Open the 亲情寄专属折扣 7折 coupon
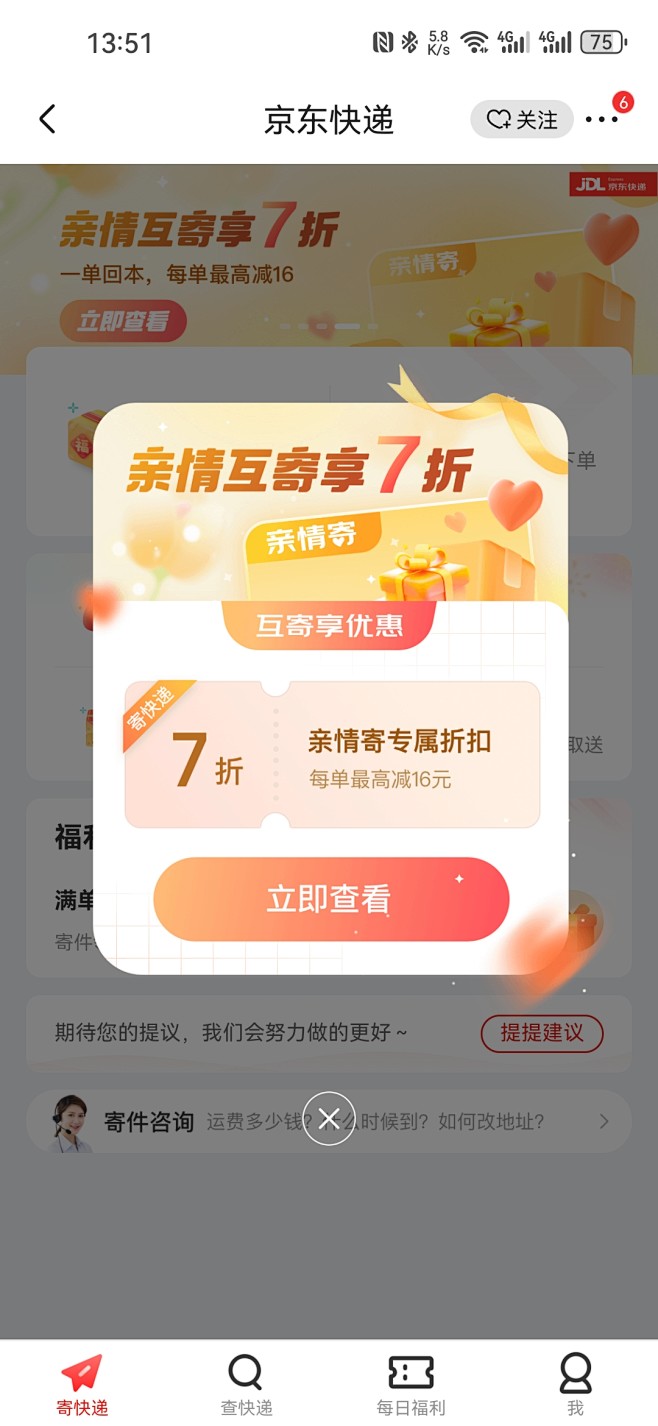 332,755
